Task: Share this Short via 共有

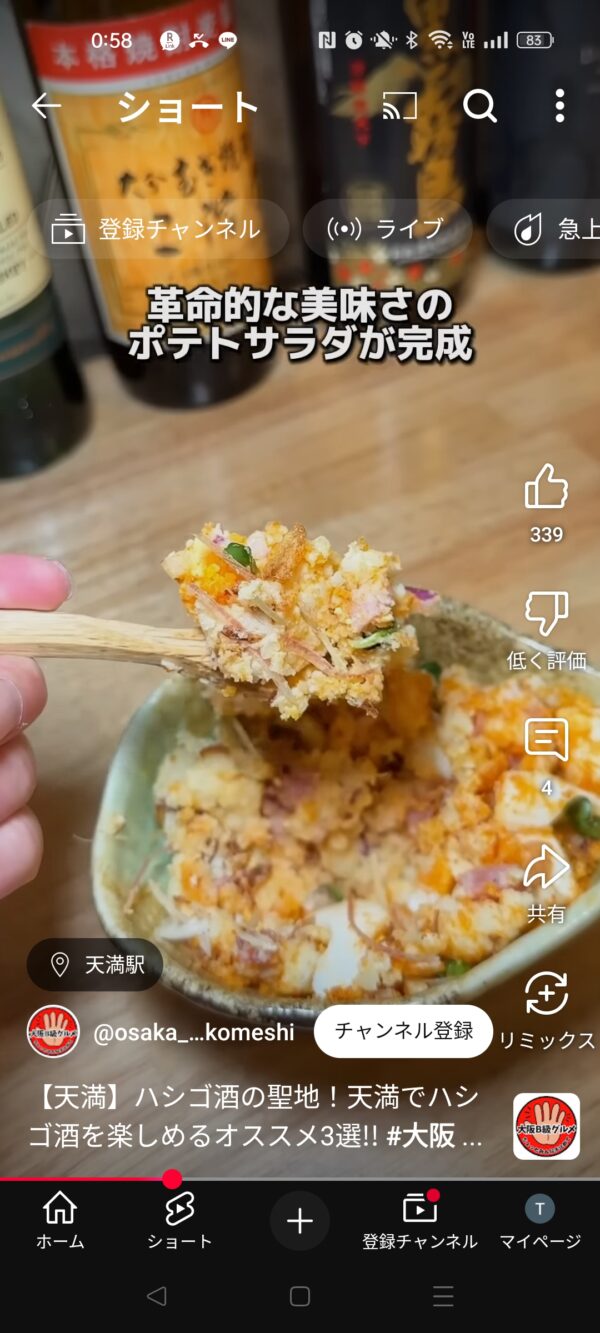Action: 546,868
